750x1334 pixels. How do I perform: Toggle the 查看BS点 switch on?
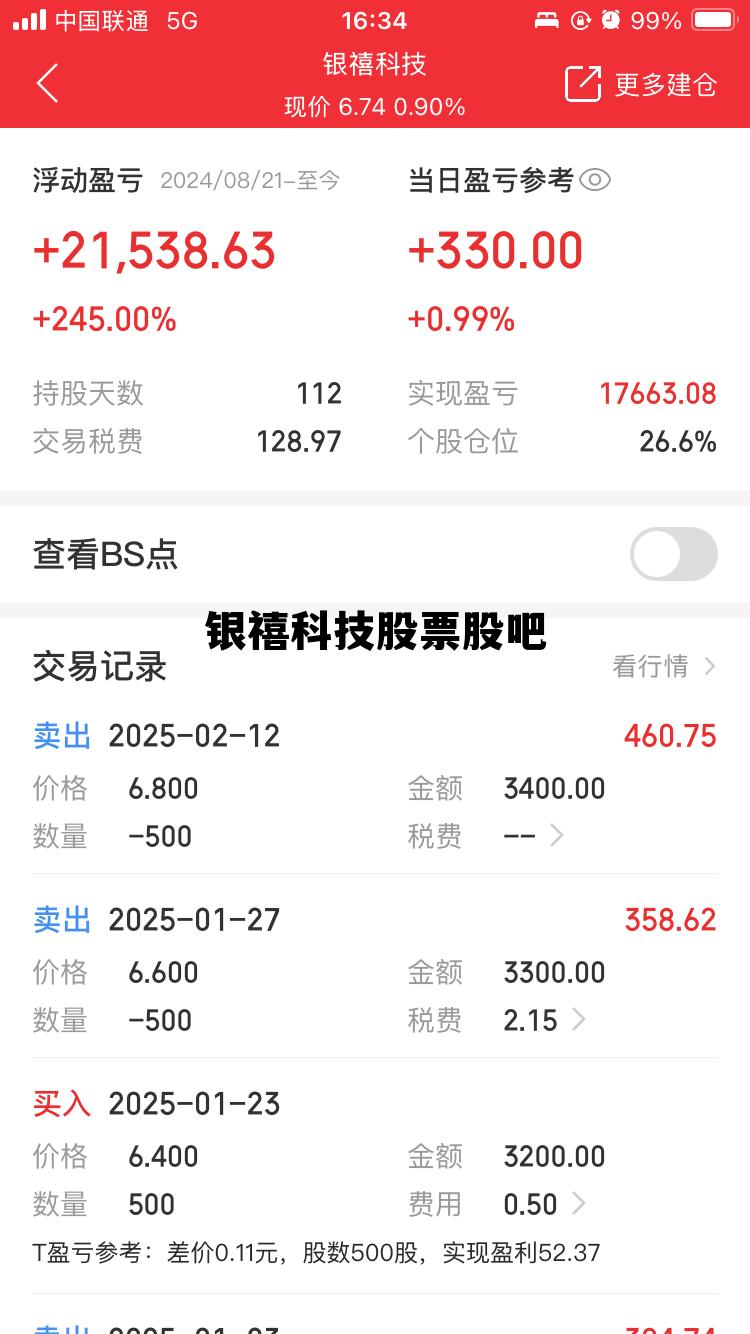pos(673,554)
